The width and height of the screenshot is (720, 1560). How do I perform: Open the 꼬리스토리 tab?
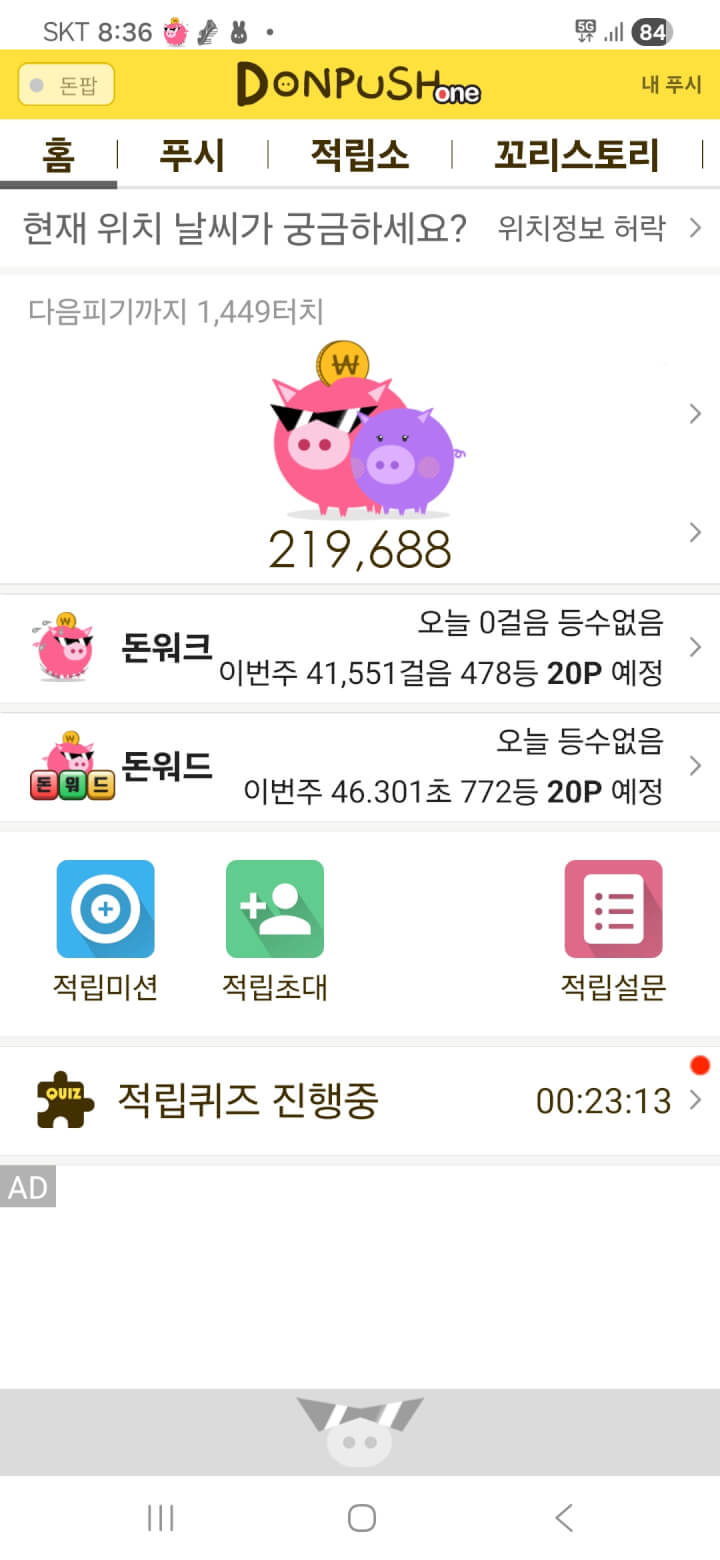[577, 156]
